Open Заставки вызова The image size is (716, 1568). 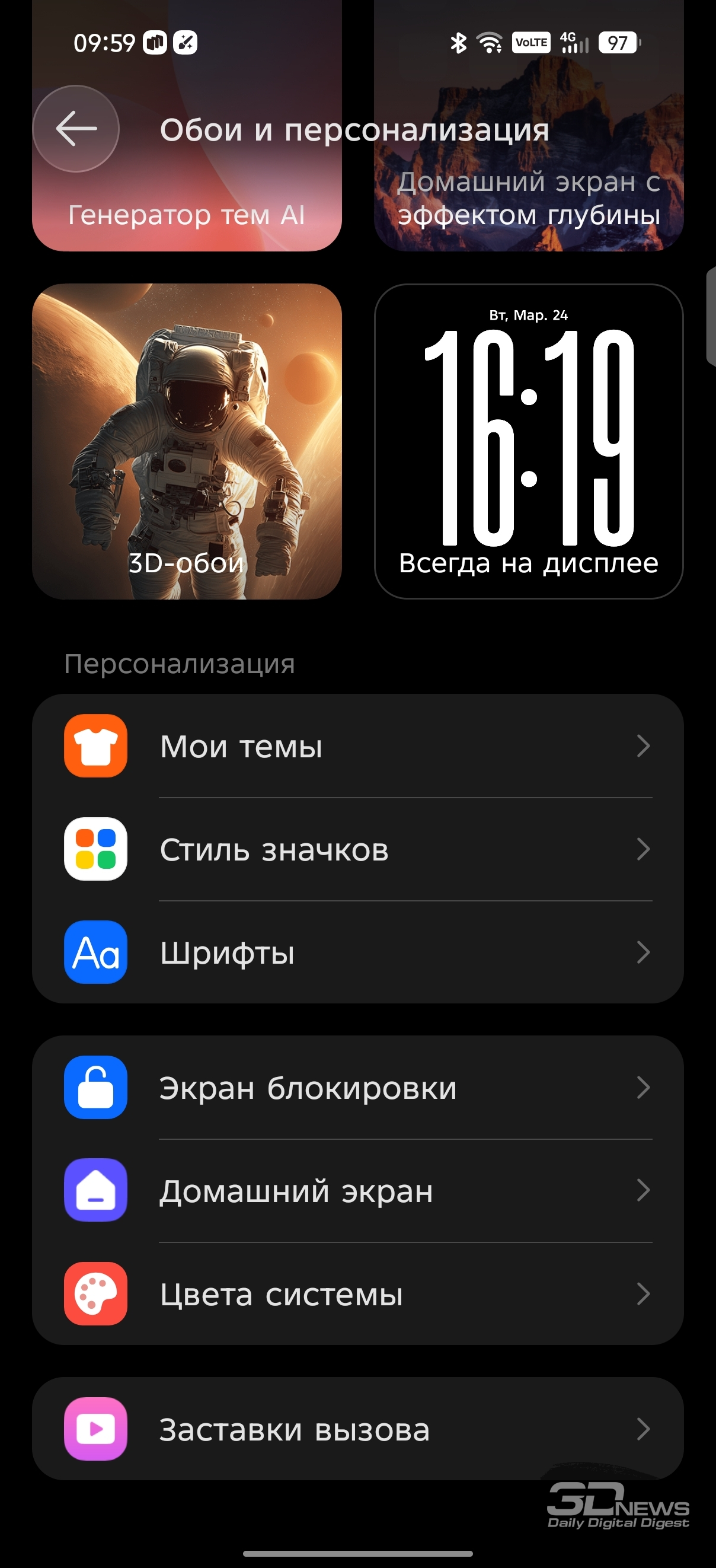(357, 1429)
